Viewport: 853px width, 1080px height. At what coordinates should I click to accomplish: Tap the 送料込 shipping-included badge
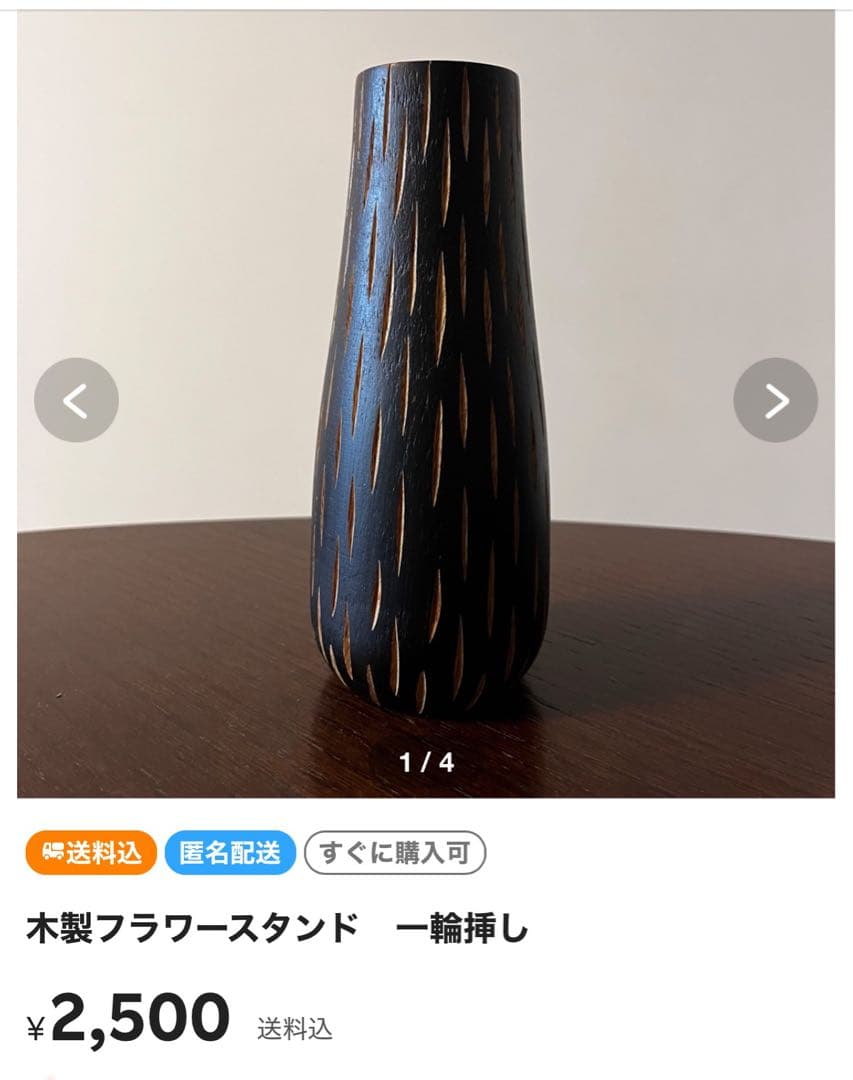coord(91,853)
